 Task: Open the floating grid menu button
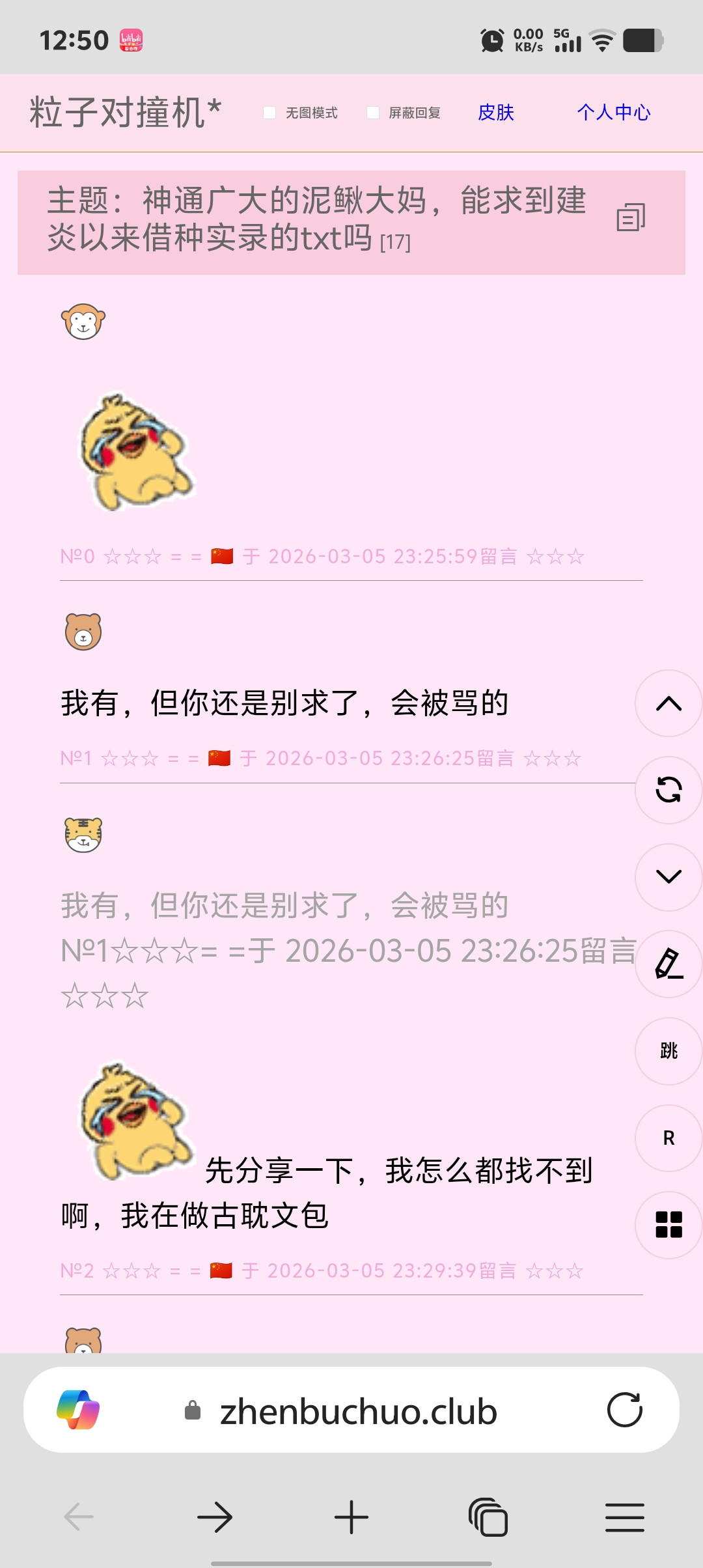pyautogui.click(x=669, y=1224)
